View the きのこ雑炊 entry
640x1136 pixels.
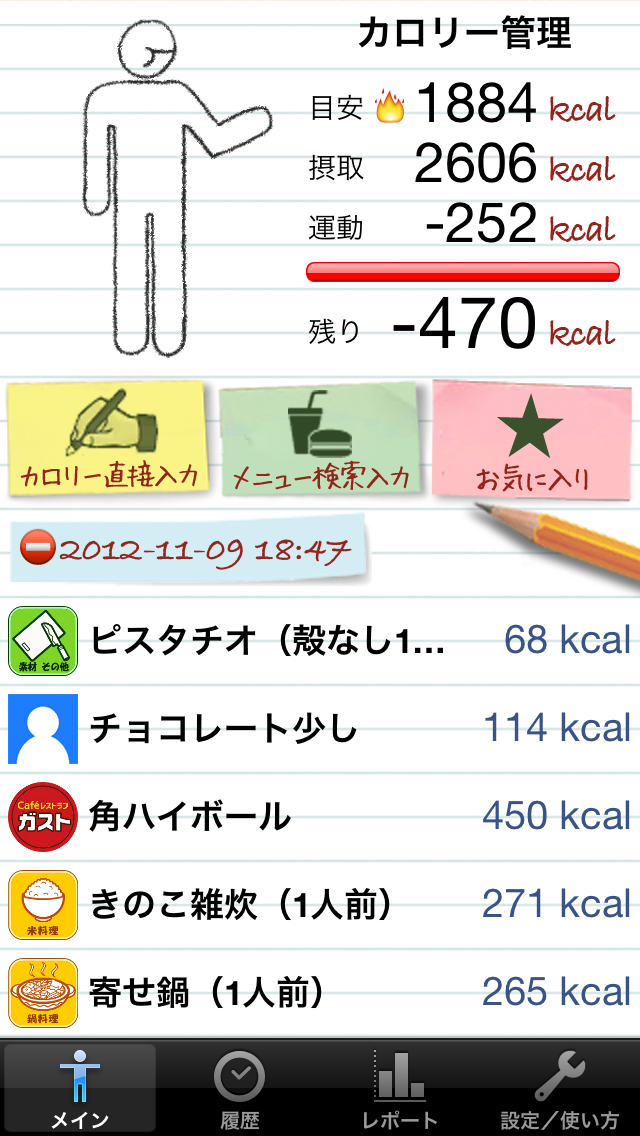[x=320, y=904]
